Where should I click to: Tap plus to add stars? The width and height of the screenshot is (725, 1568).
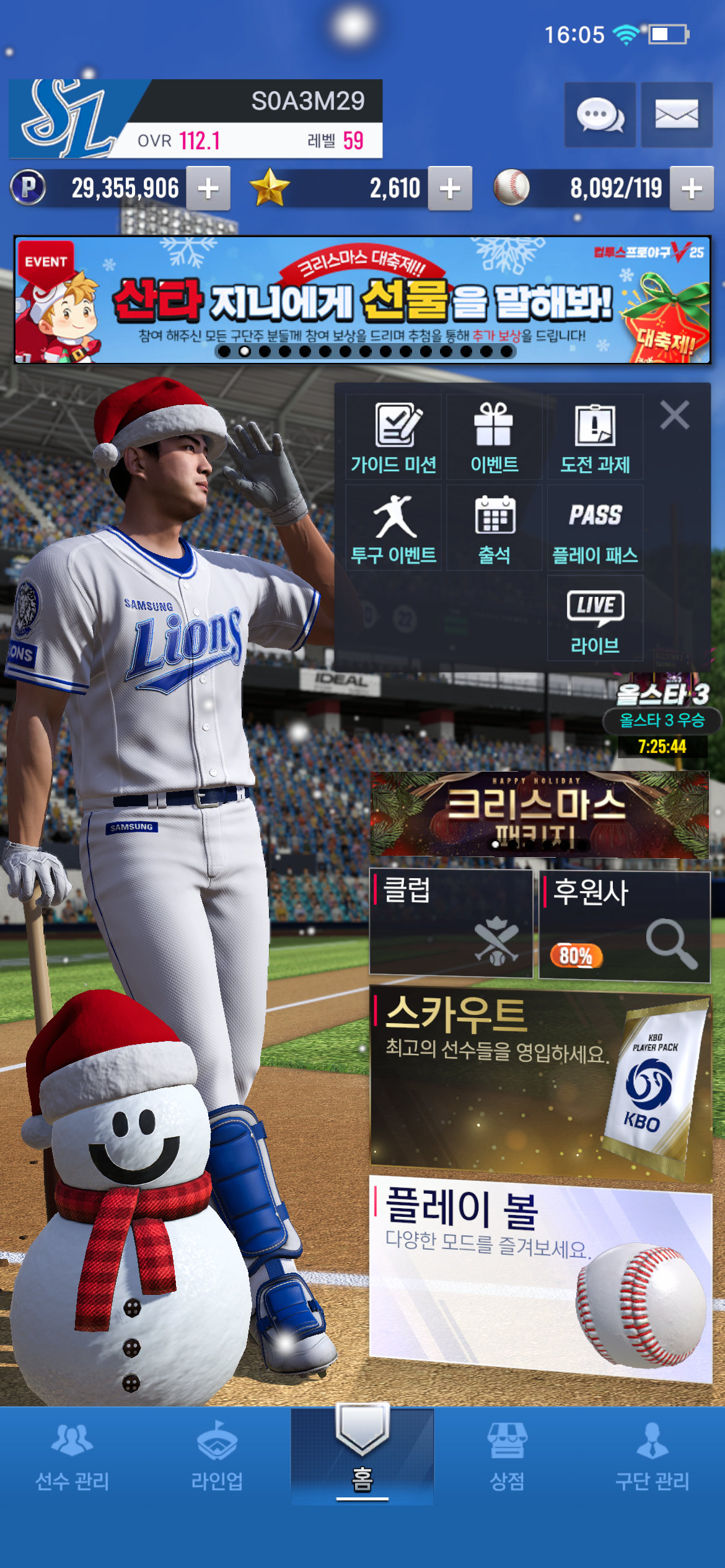click(x=450, y=188)
